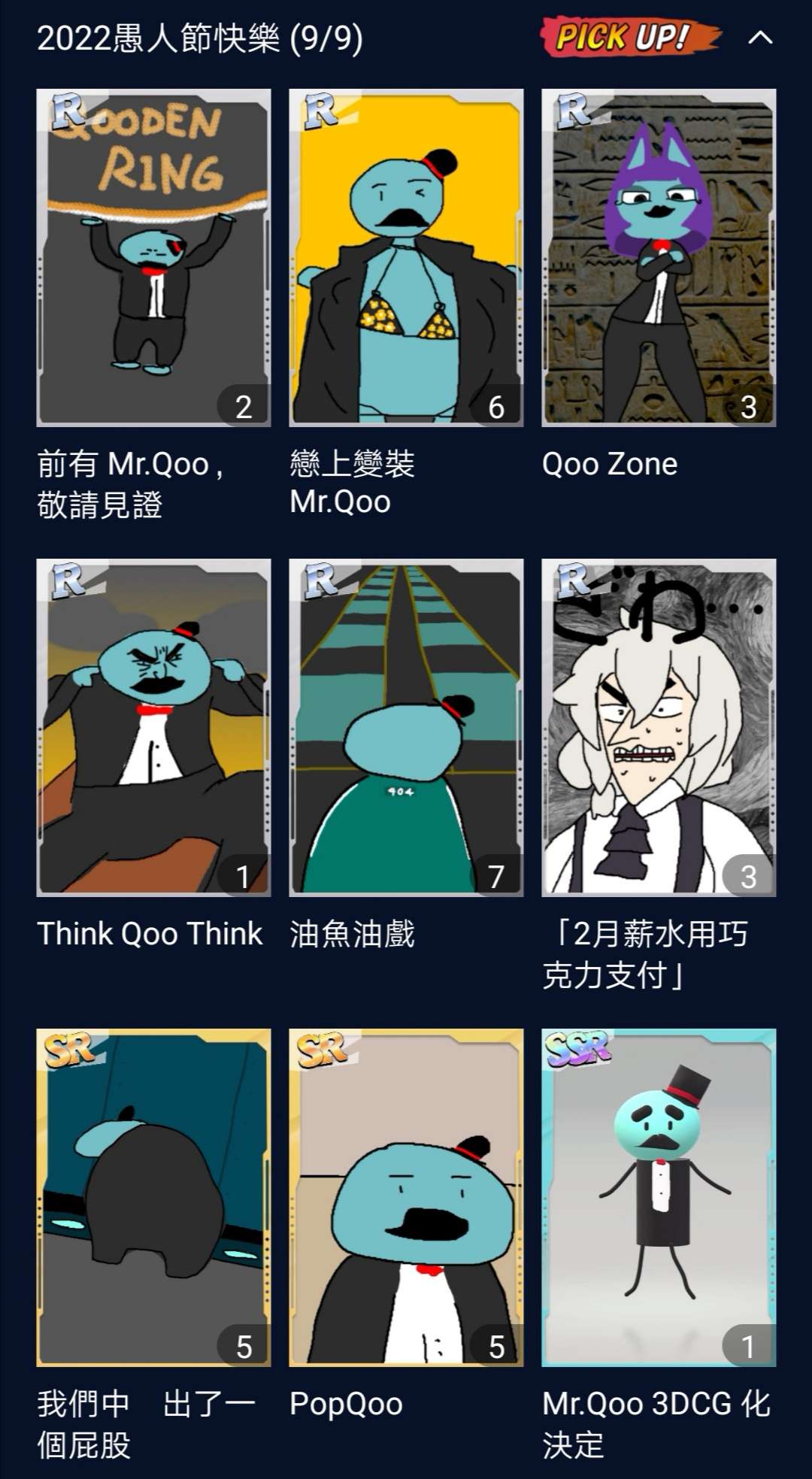812x1479 pixels.
Task: Open the 2月薪水用巧克力支付 card
Action: [656, 729]
